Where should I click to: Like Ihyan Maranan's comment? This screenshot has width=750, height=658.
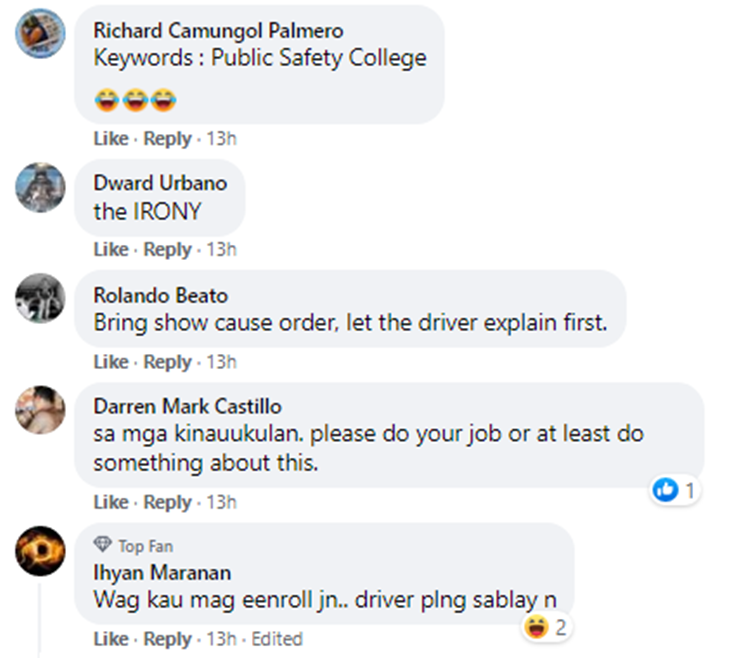click(110, 638)
